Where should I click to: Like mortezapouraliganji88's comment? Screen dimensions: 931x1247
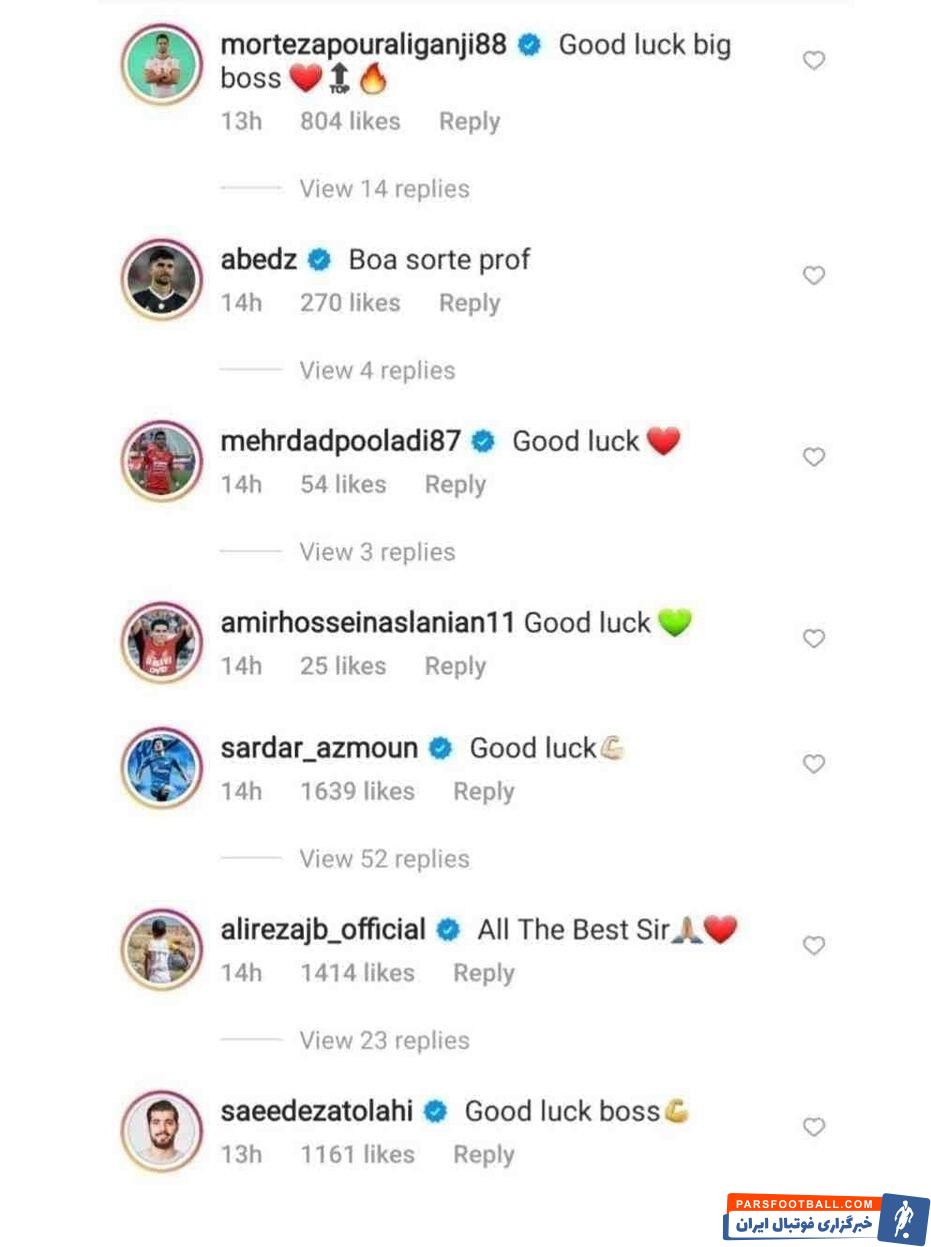[814, 61]
